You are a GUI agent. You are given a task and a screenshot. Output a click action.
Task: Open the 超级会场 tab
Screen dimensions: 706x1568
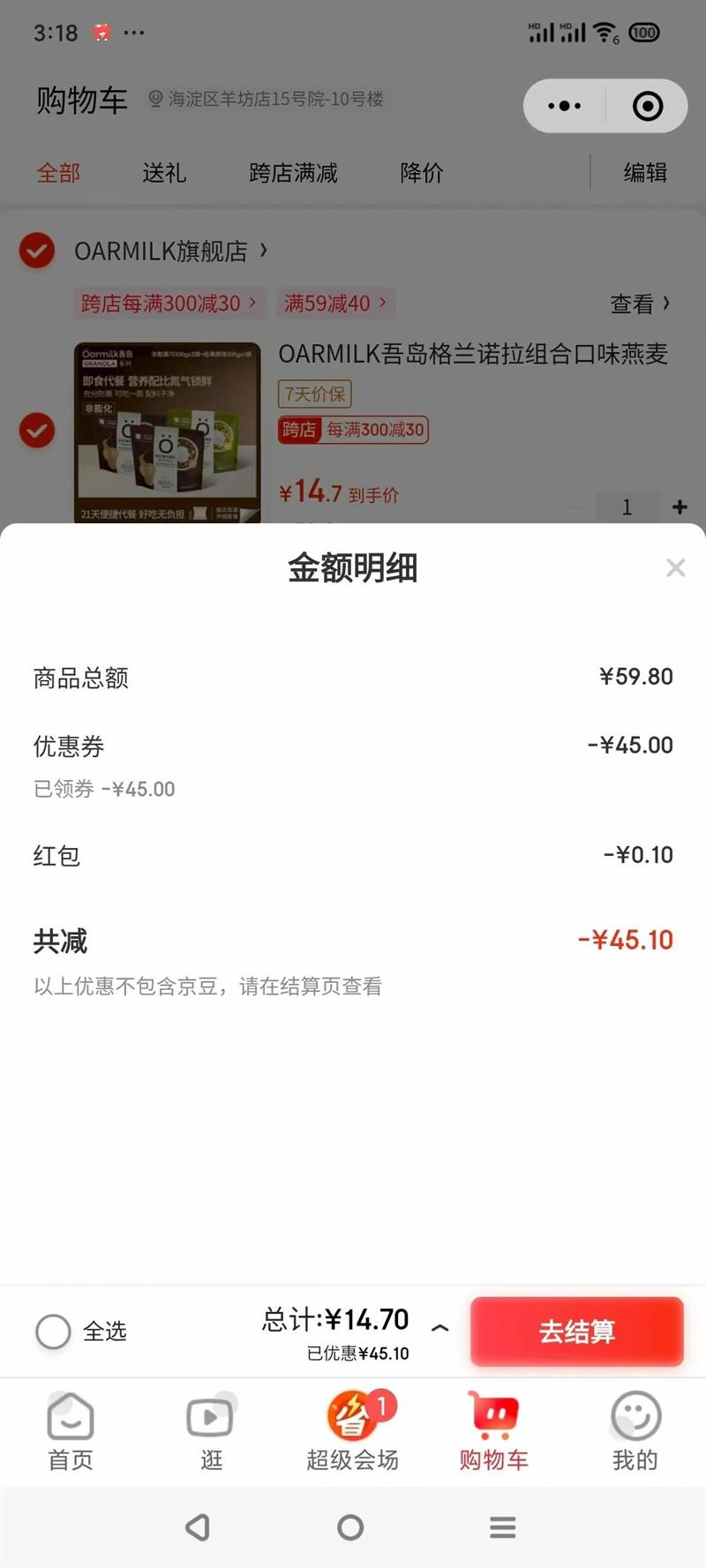[352, 1431]
